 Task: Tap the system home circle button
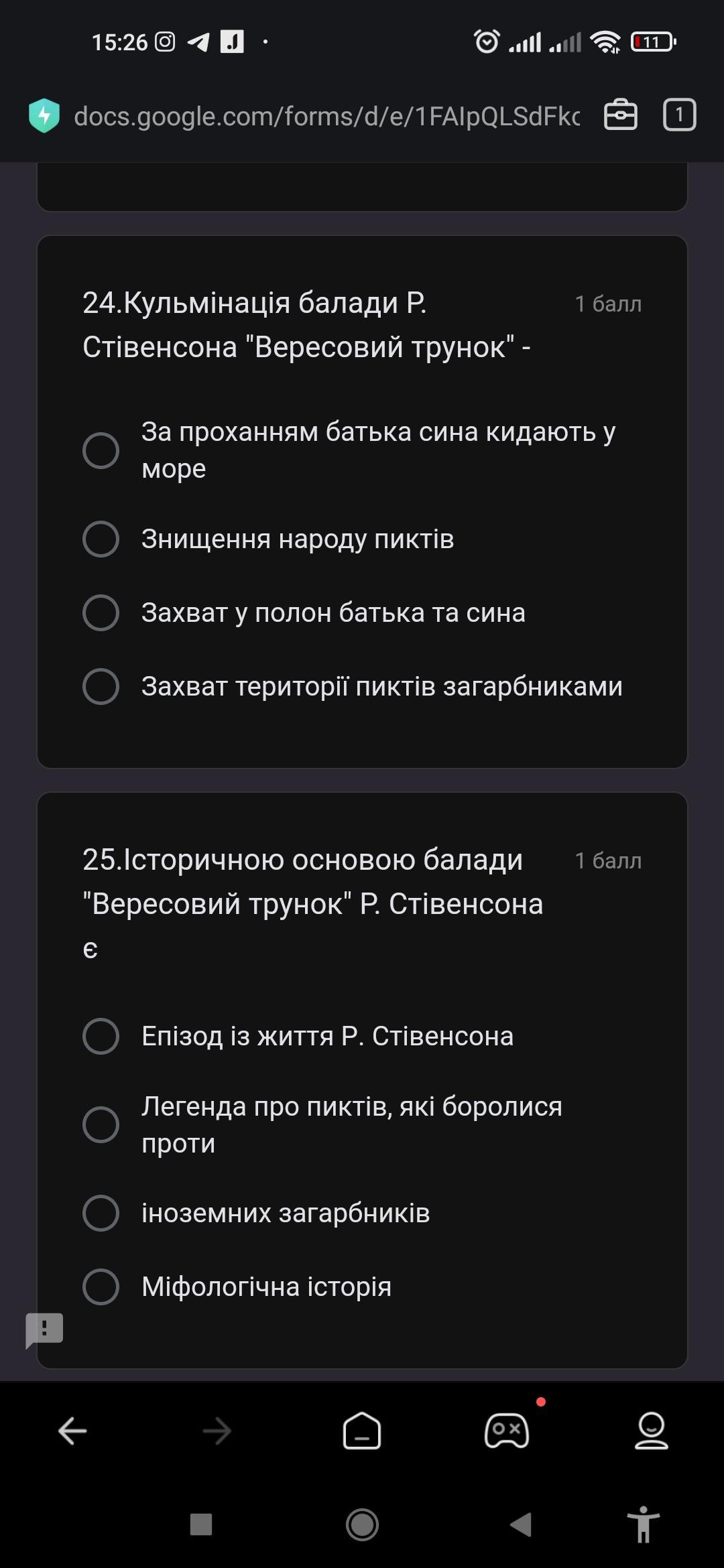point(362,1524)
